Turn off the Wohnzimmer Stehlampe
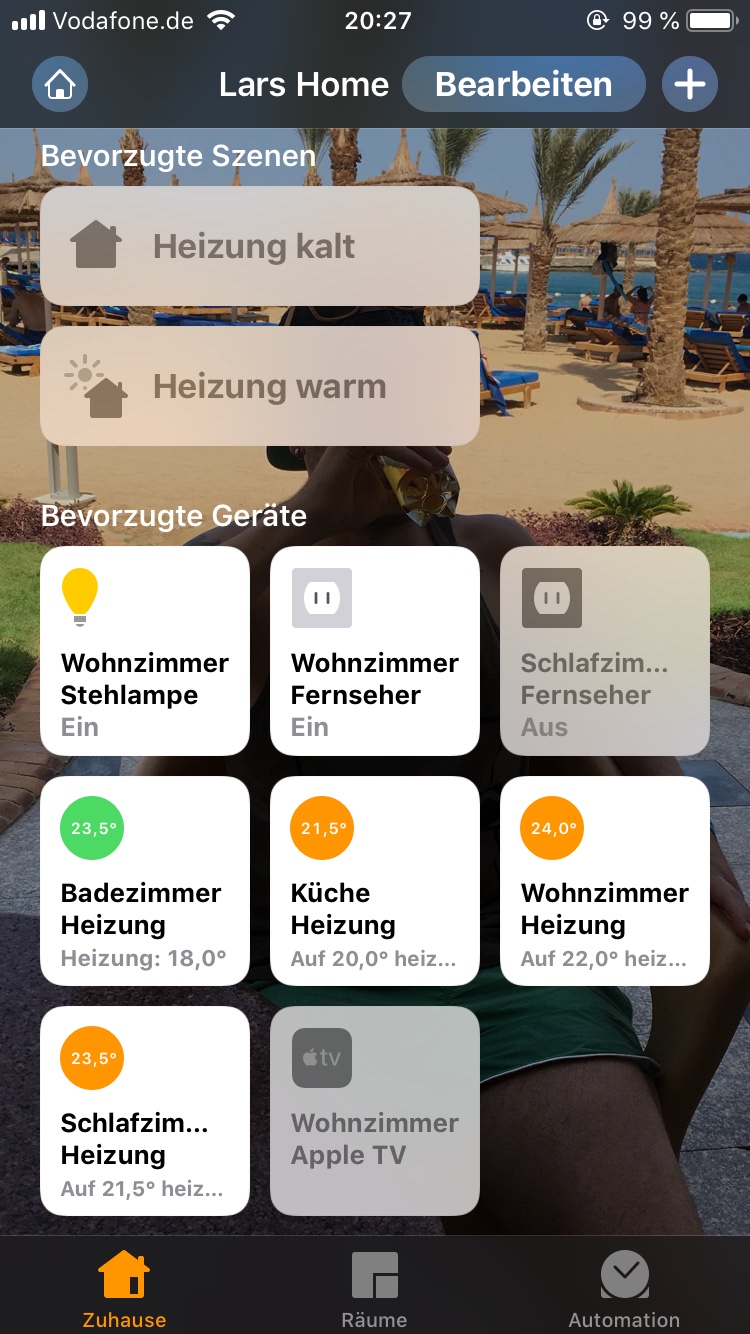Viewport: 750px width, 1334px height. (x=145, y=651)
